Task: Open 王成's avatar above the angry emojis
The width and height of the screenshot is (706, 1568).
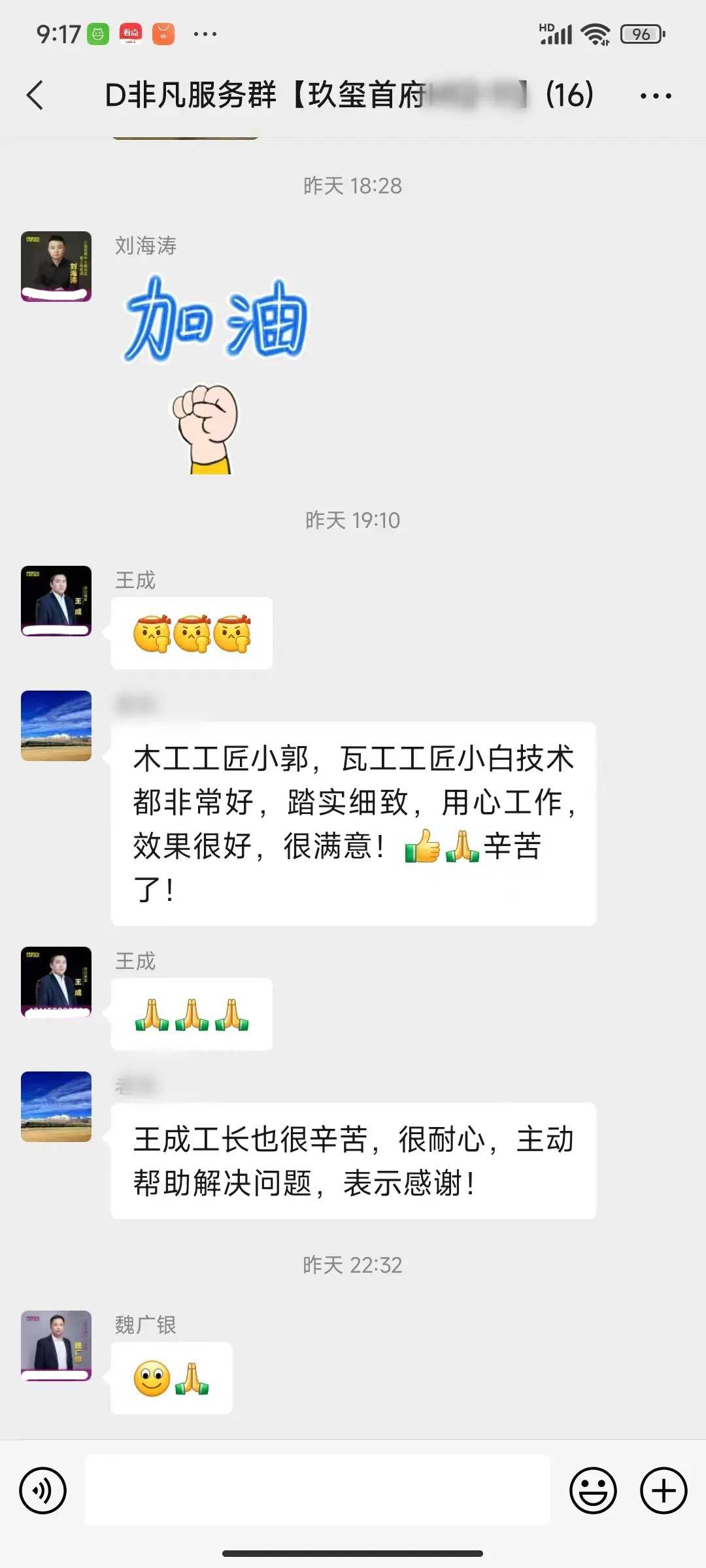Action: click(x=56, y=600)
